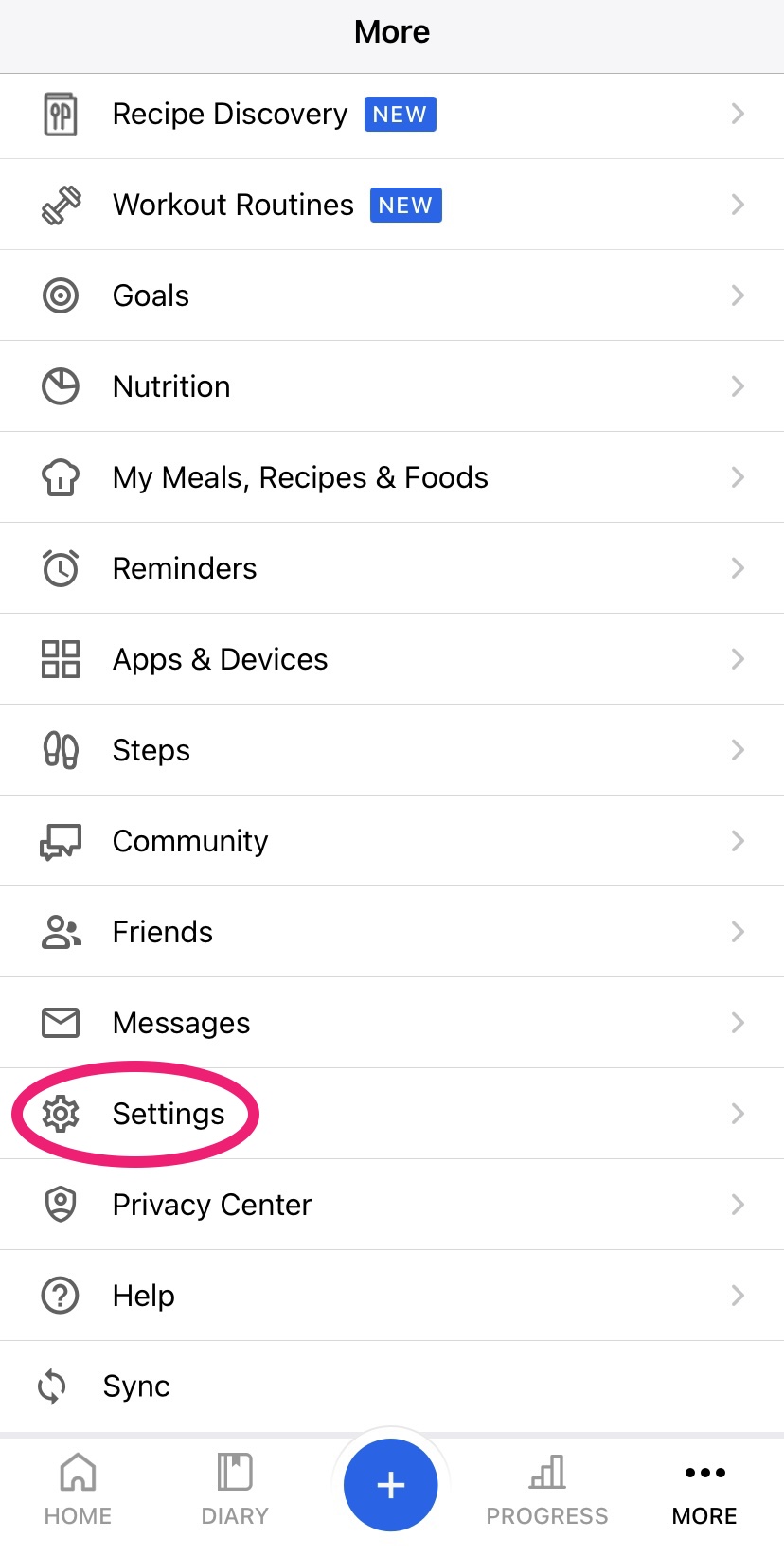Open the Help row

392,1296
